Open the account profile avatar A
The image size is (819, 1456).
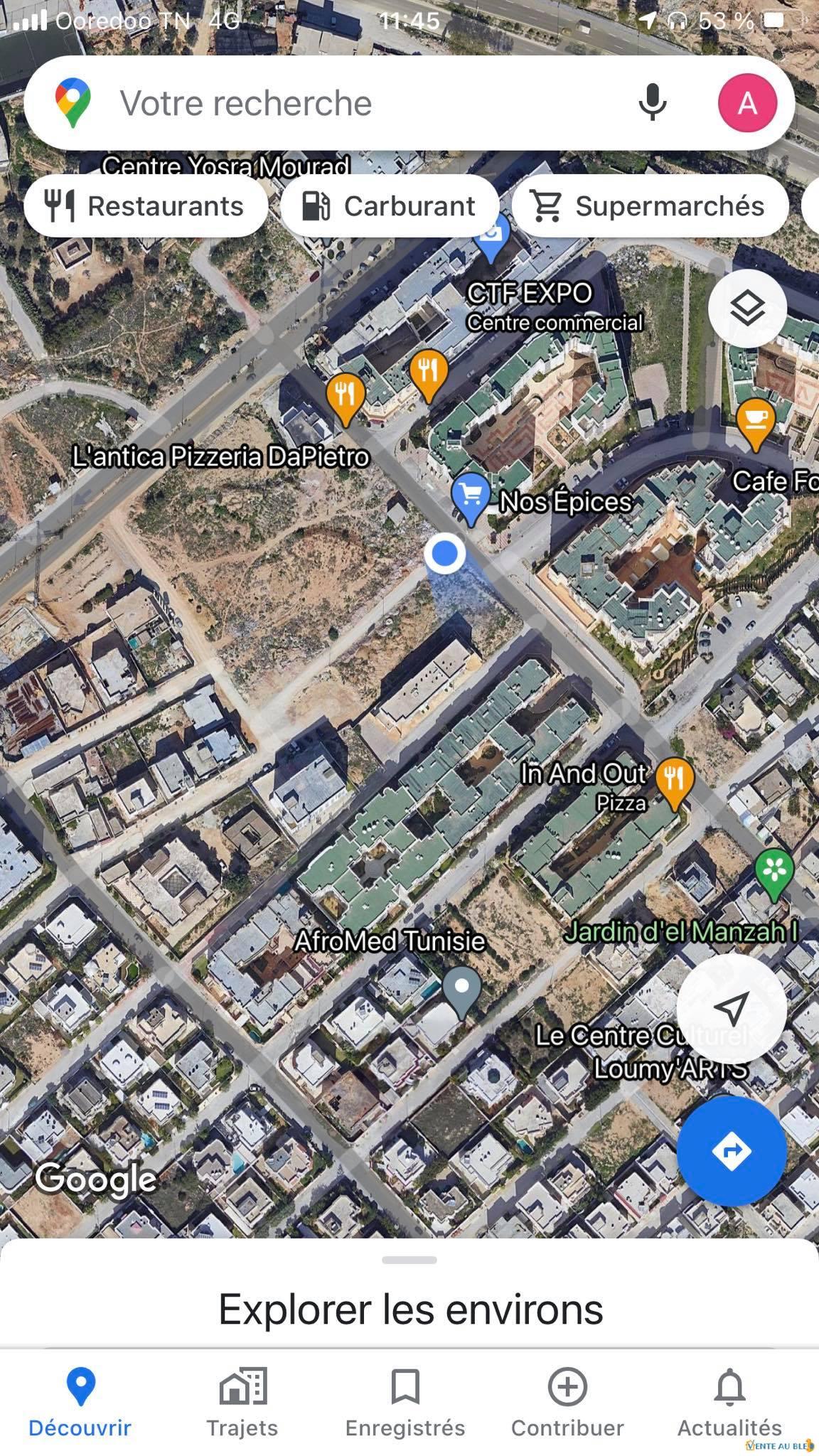pos(746,104)
